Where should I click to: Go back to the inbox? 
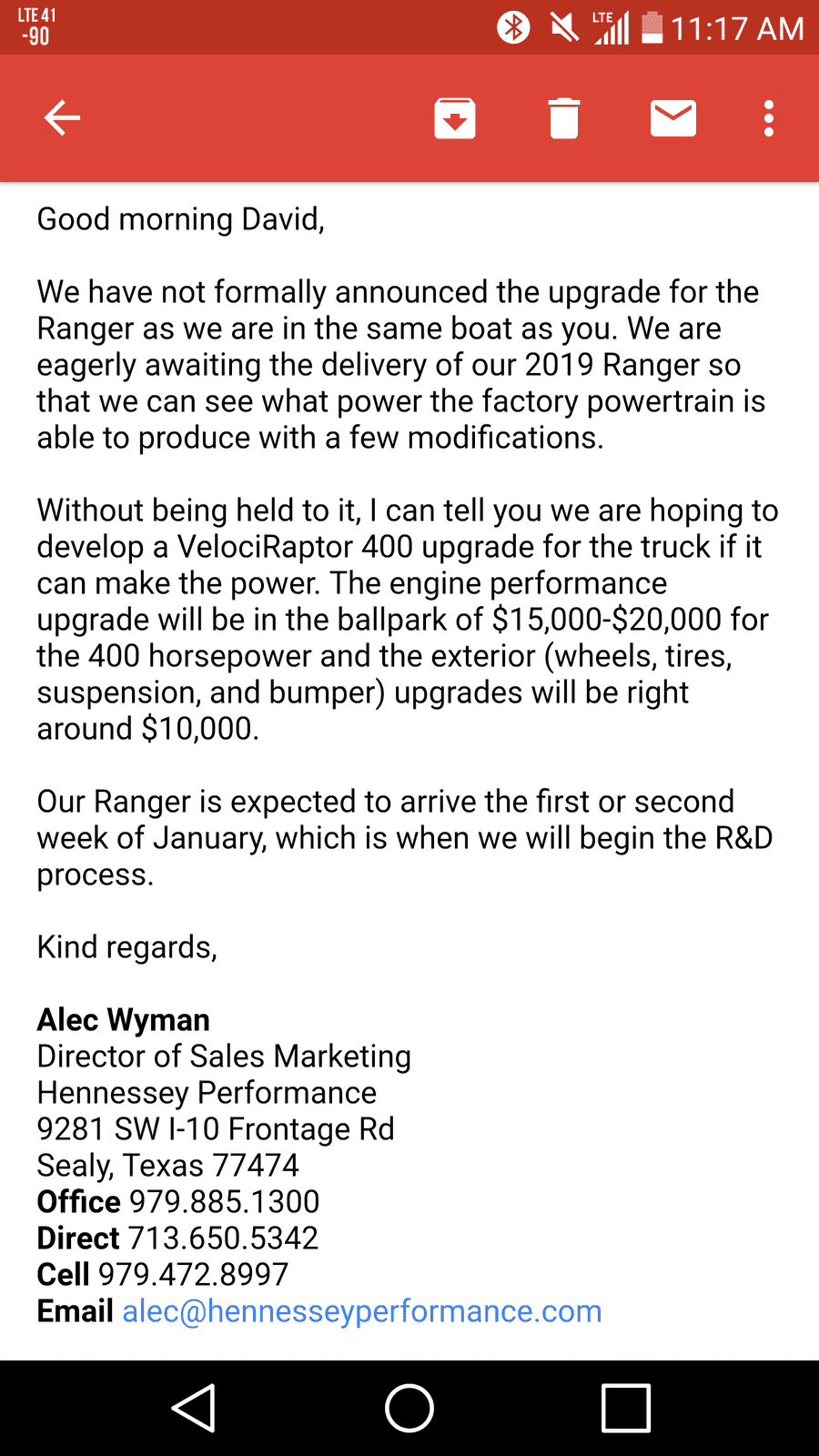[x=63, y=118]
